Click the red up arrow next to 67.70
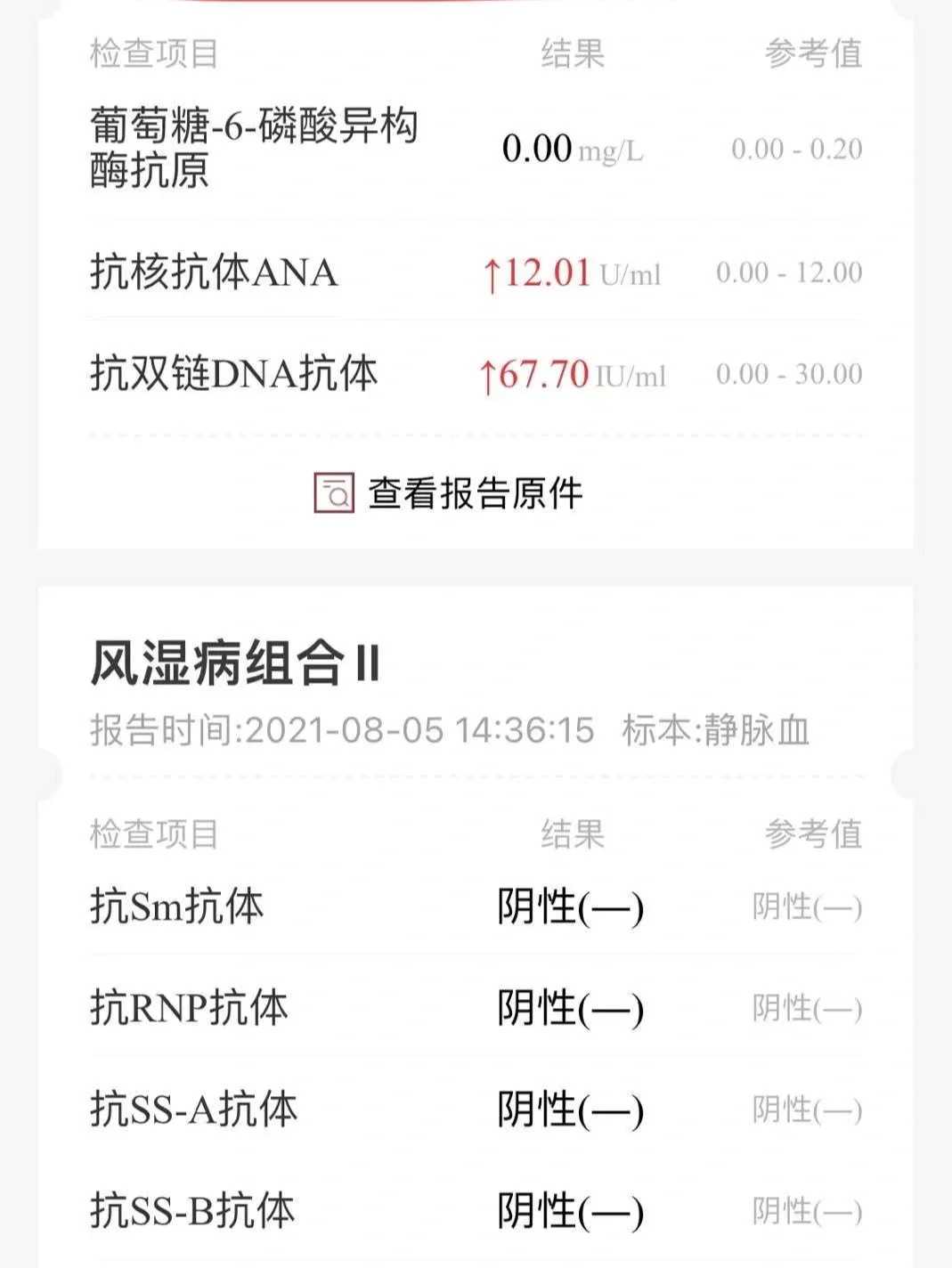 click(x=491, y=374)
